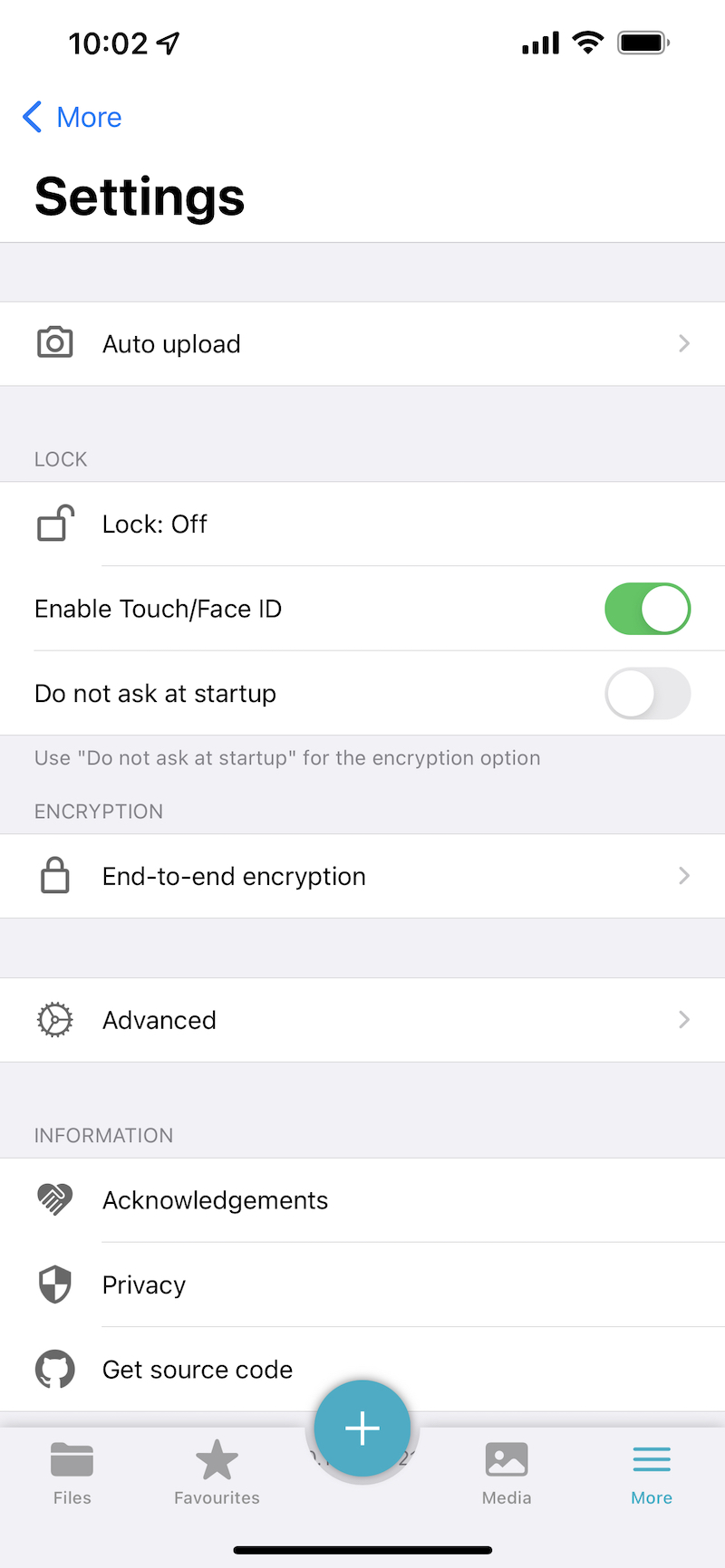Screen dimensions: 725x1568
Task: Go back using the More link
Action: (x=71, y=117)
